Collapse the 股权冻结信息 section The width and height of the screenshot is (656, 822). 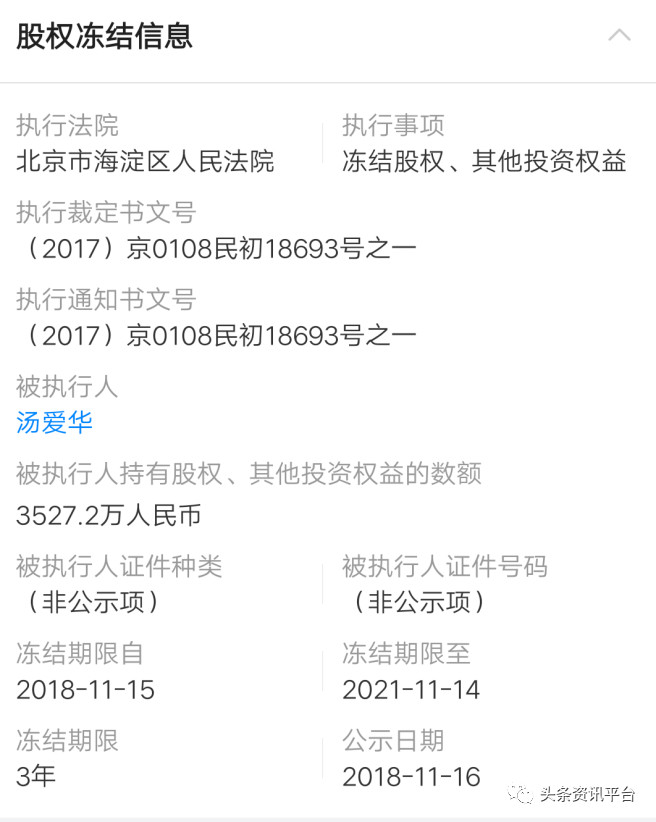coord(619,37)
